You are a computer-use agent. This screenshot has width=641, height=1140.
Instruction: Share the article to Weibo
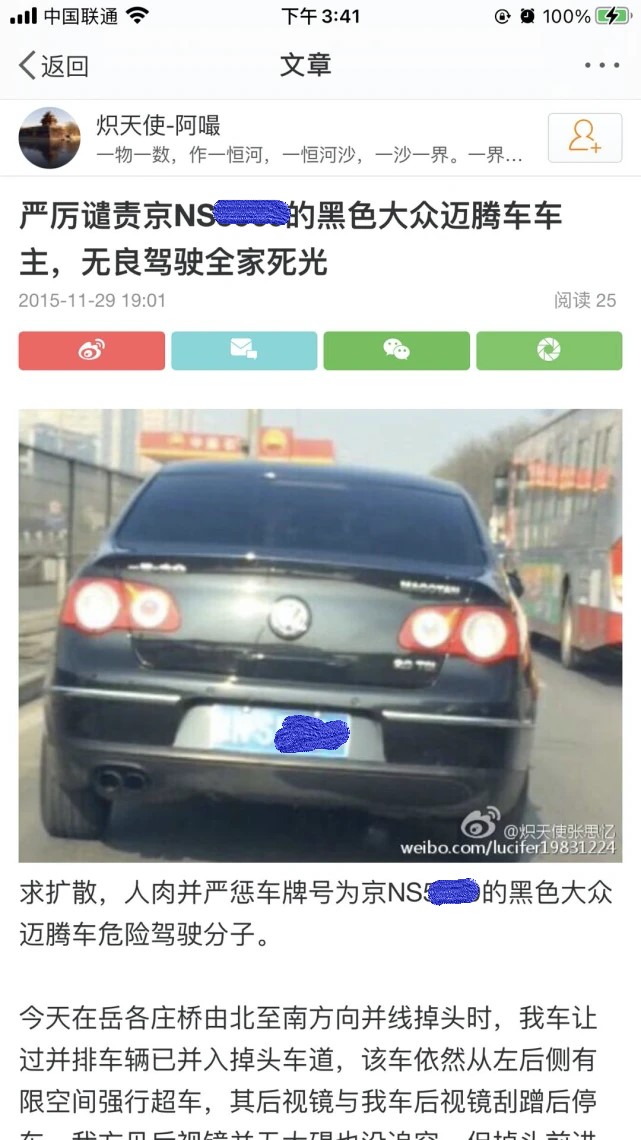pos(91,350)
